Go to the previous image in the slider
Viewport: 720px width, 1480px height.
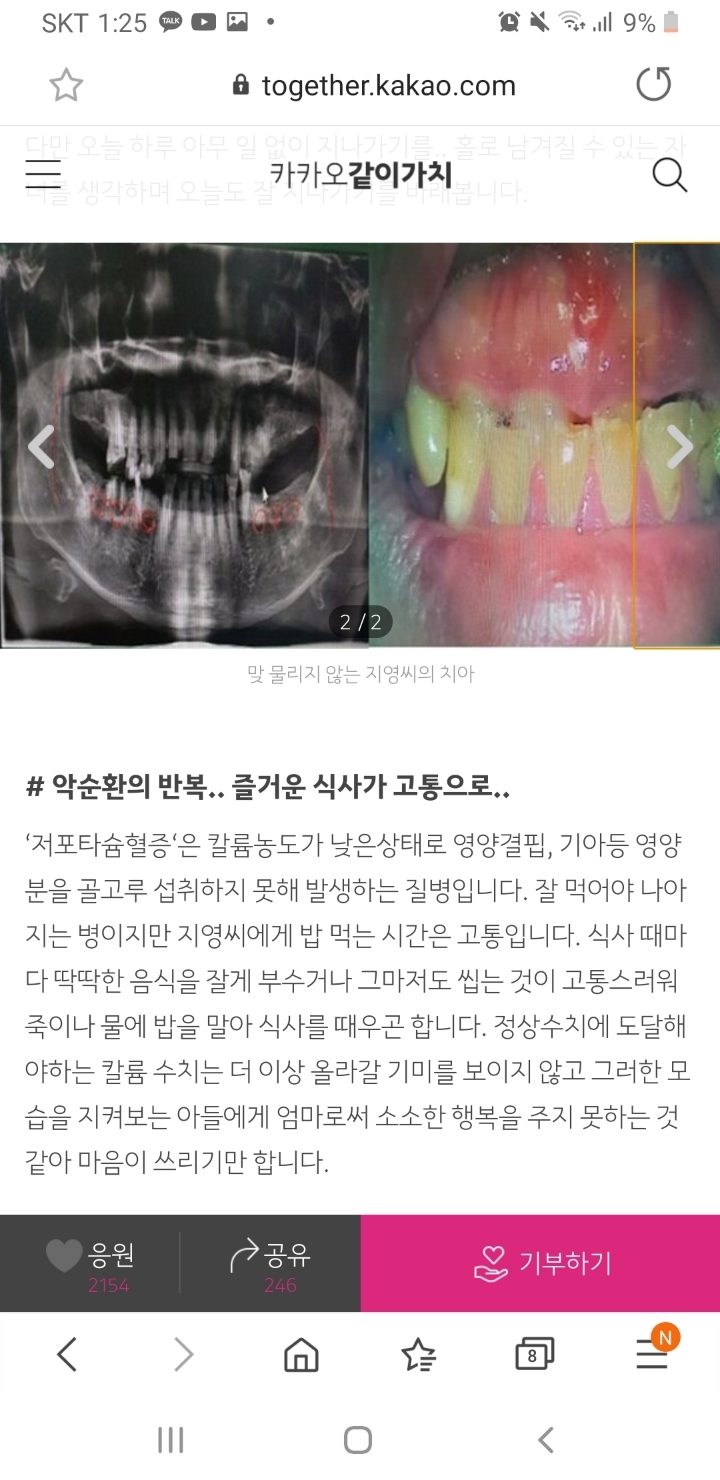(41, 447)
